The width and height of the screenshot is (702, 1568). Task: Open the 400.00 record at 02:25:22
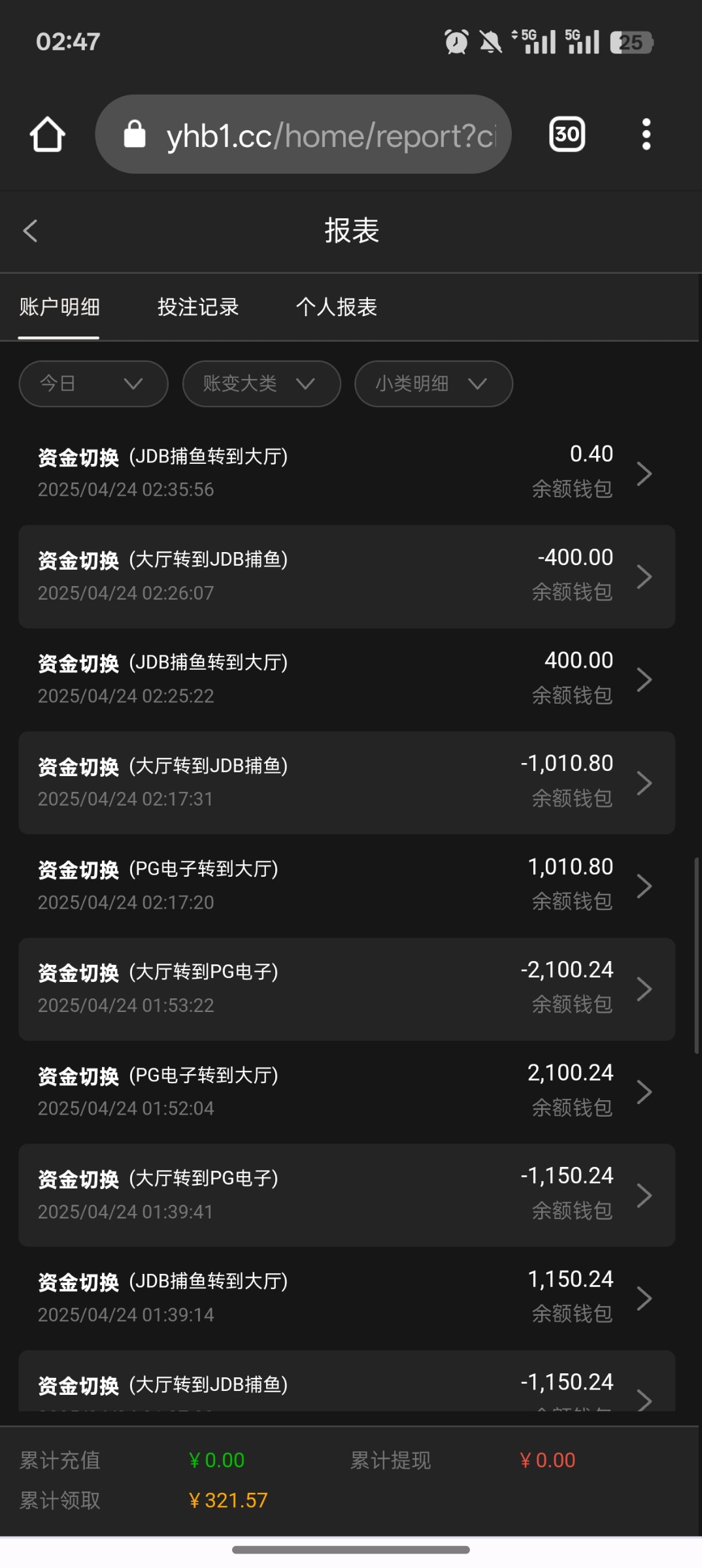(x=347, y=679)
